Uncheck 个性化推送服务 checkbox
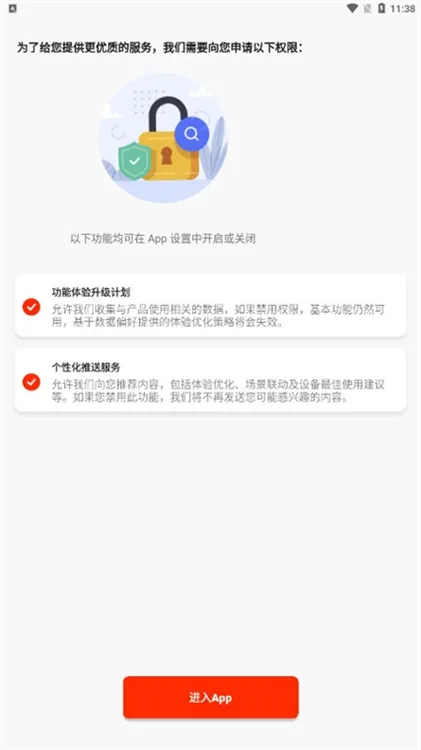Screen dimensions: 421x750 (32, 382)
